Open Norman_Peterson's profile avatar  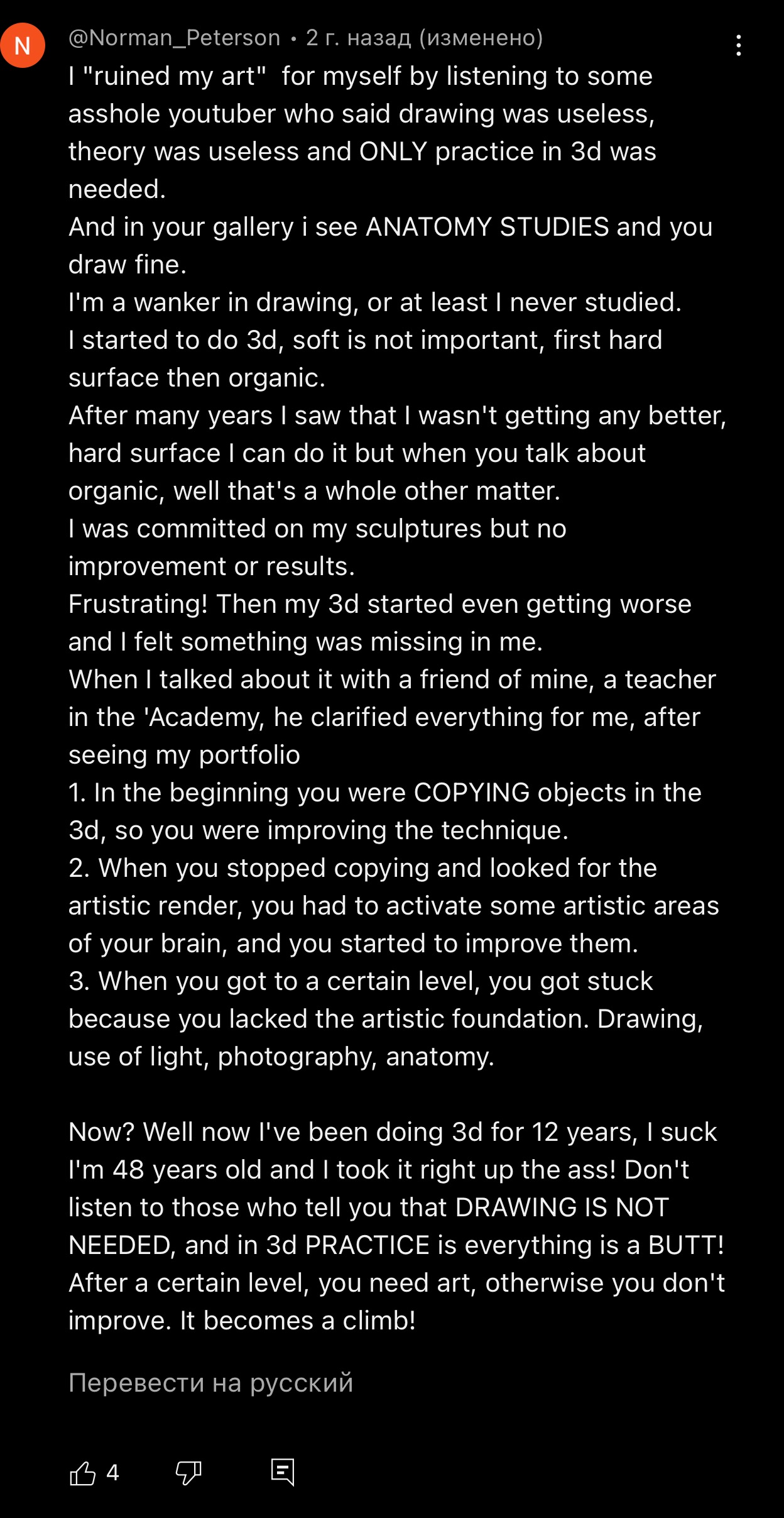coord(23,45)
